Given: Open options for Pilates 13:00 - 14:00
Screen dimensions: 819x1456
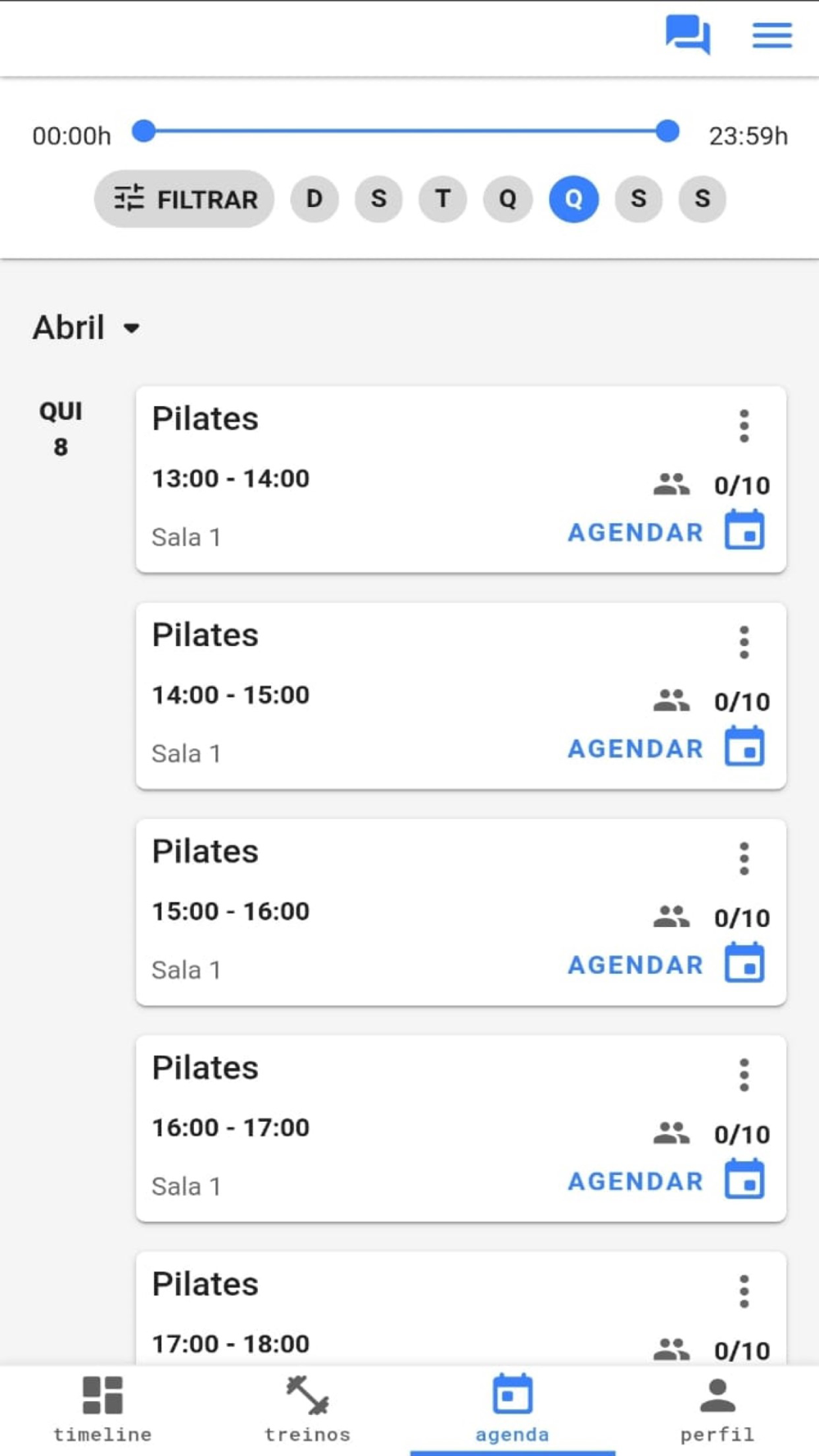Looking at the screenshot, I should click(x=744, y=426).
